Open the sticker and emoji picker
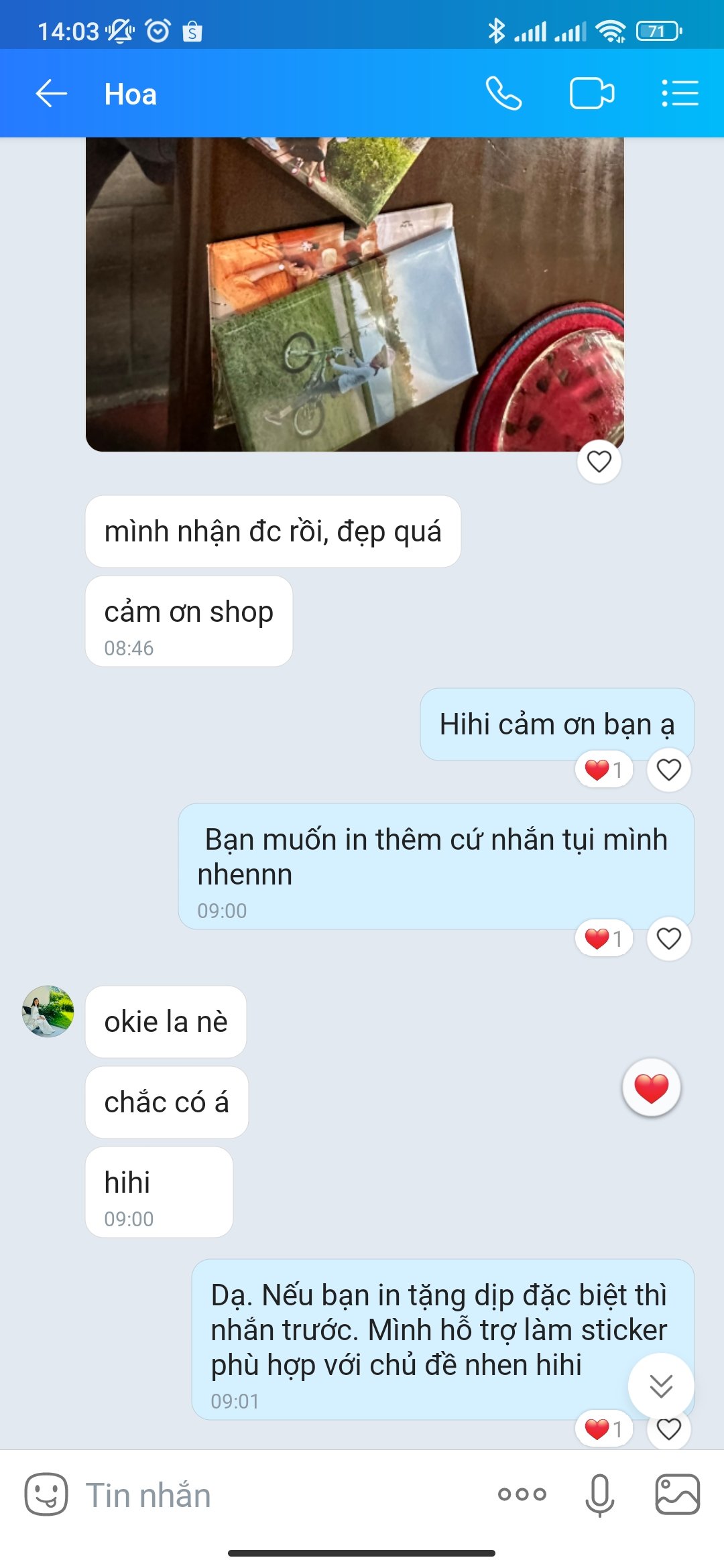Screen dimensions: 724x1568 click(x=46, y=1494)
